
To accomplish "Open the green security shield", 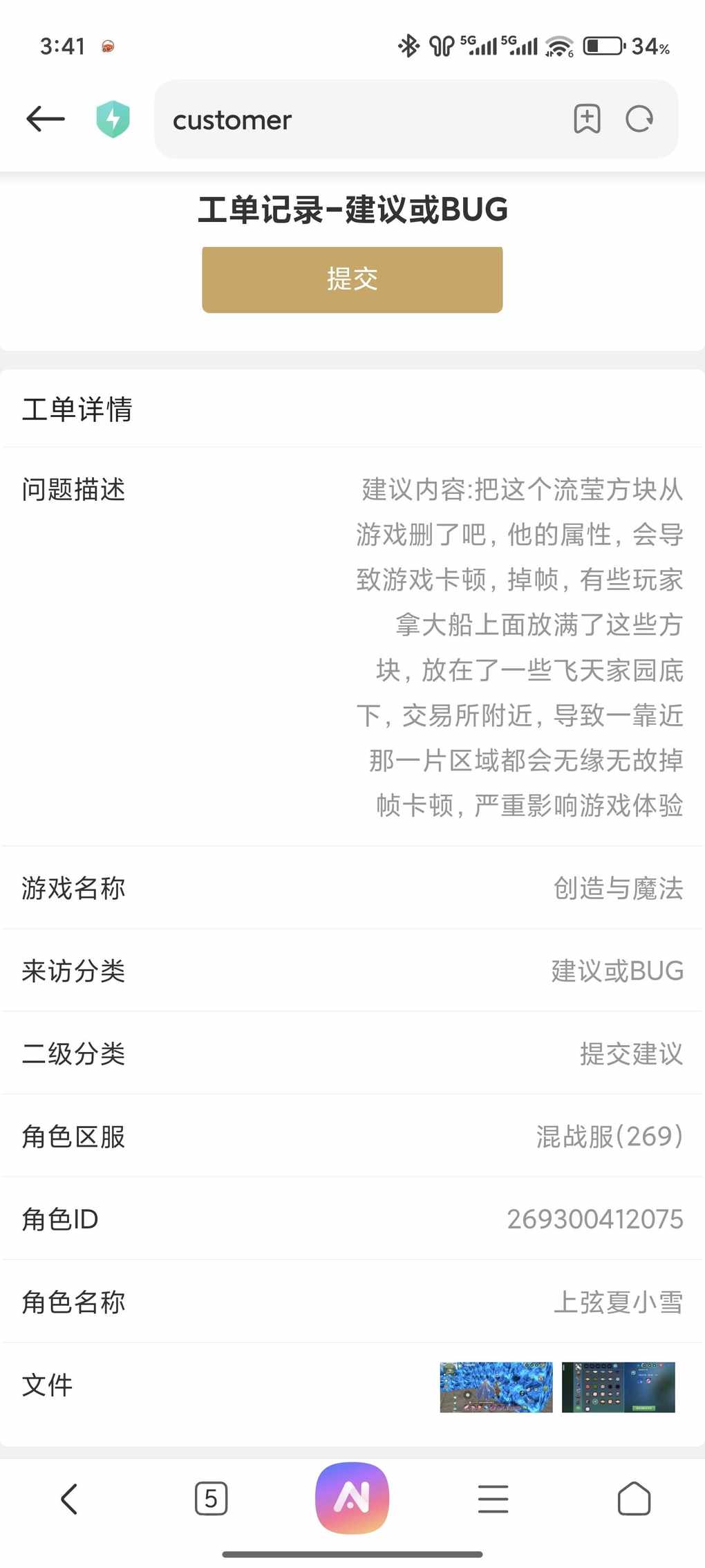I will [x=113, y=119].
